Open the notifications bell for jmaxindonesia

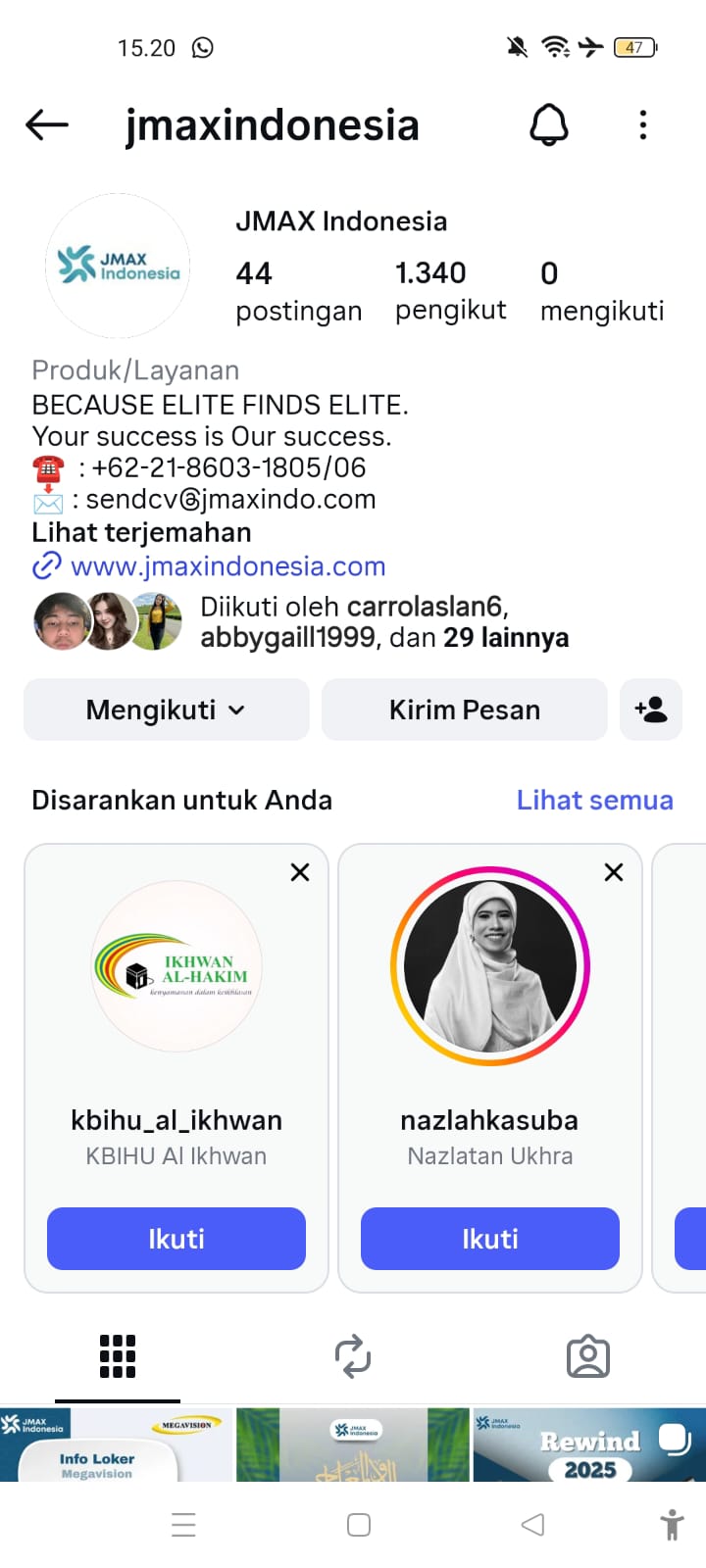click(549, 124)
